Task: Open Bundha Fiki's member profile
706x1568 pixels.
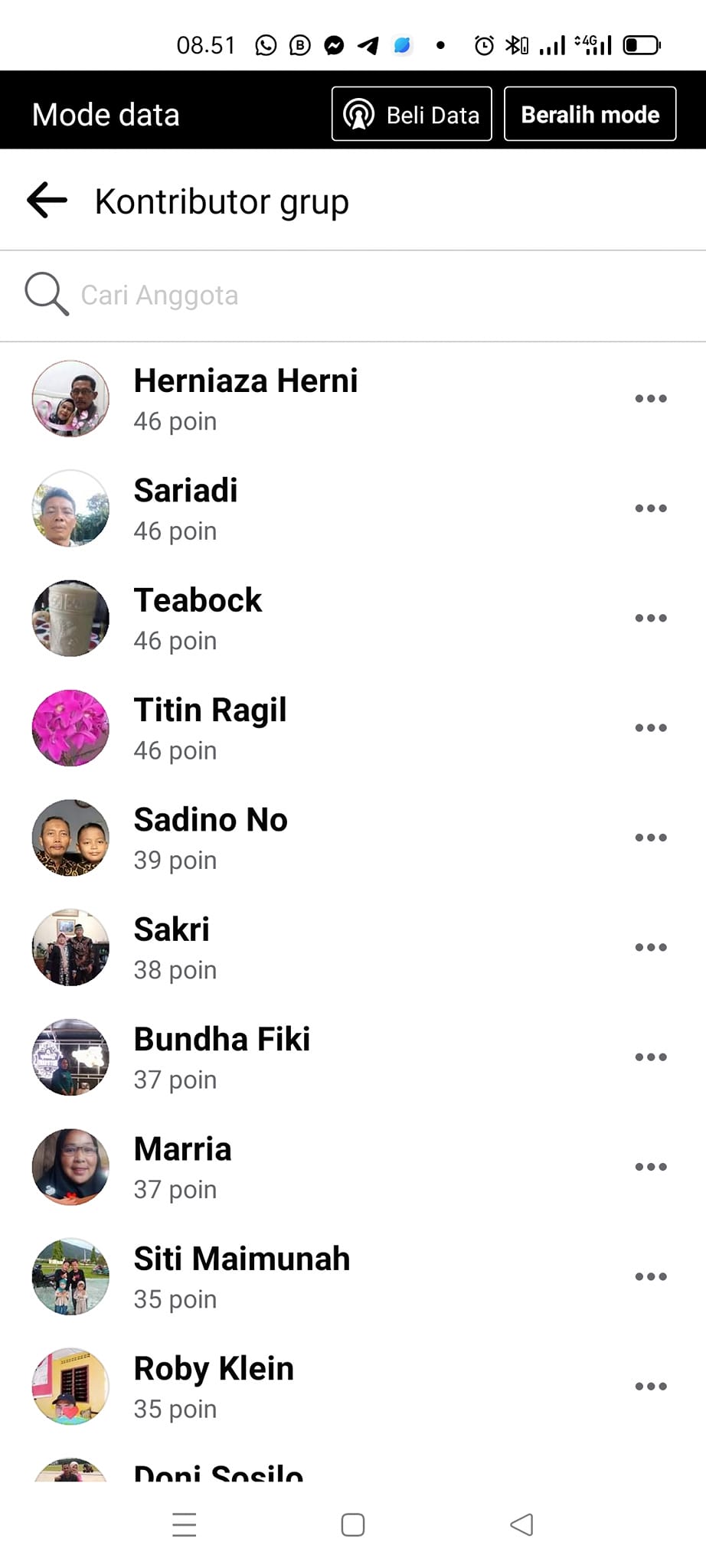Action: click(x=222, y=1040)
